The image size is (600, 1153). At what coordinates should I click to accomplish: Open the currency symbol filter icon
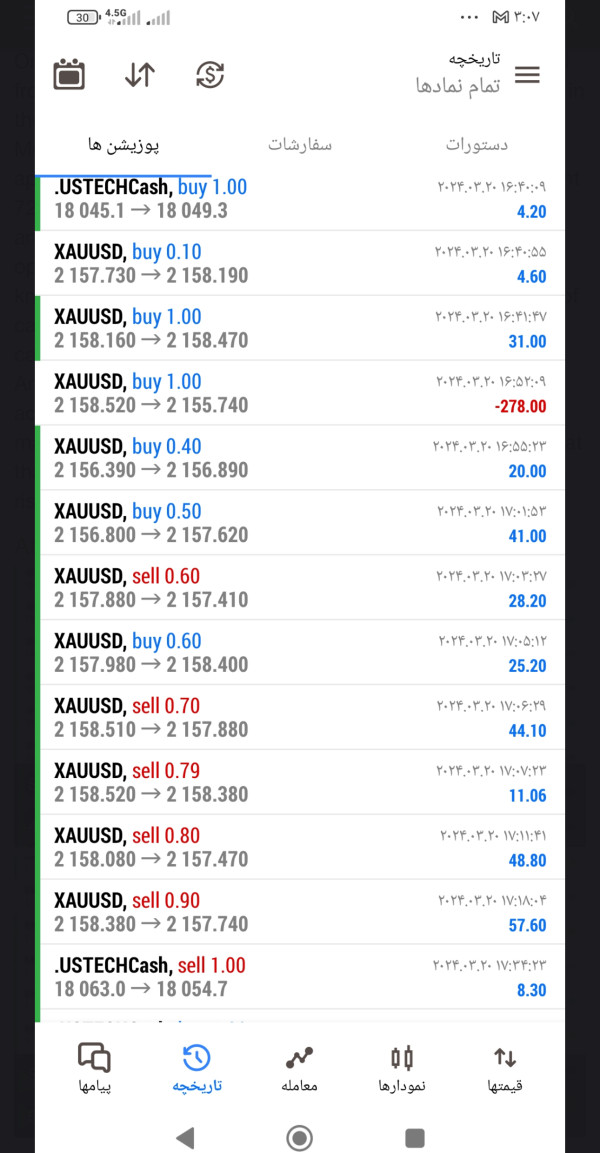[210, 75]
